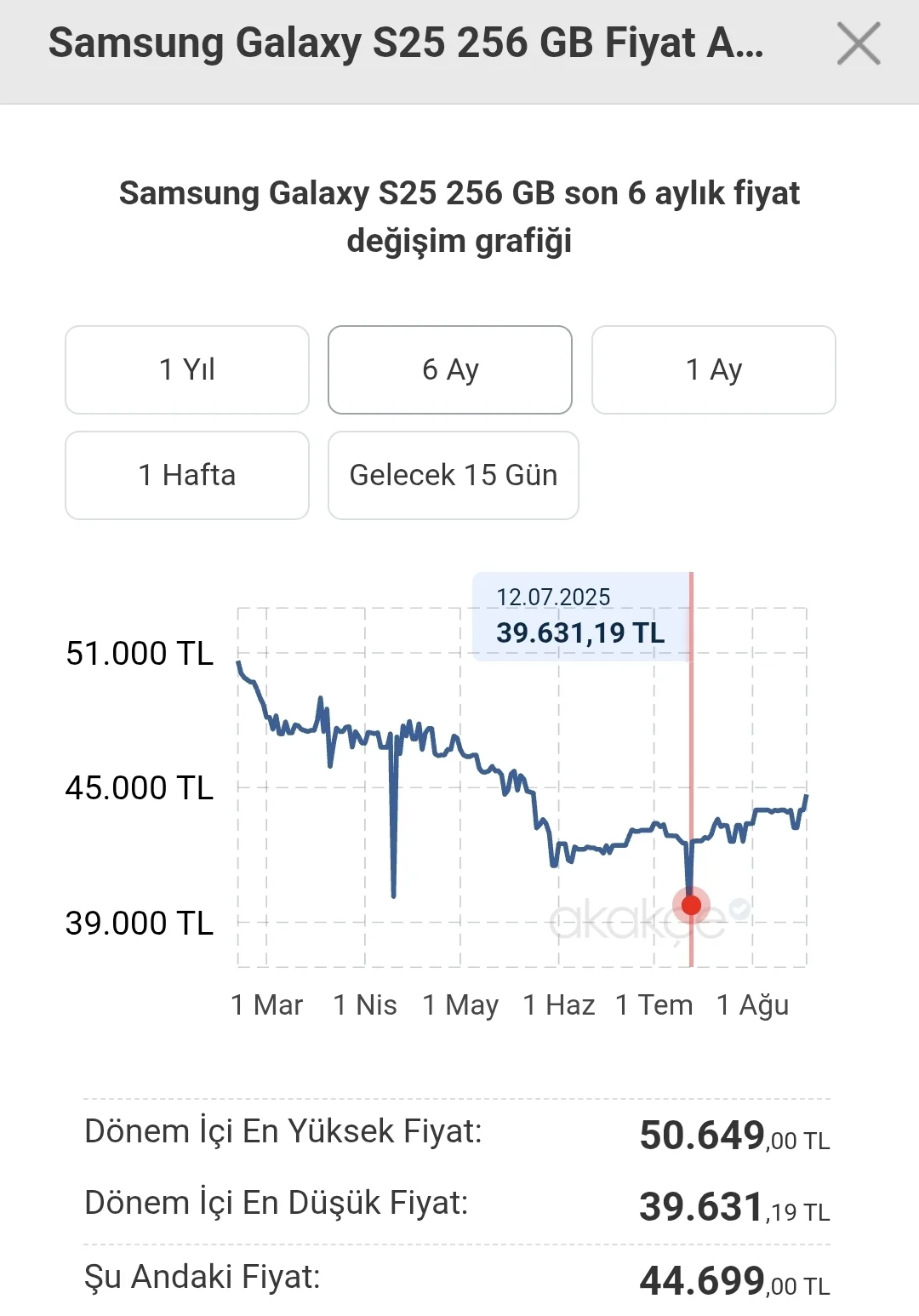
Task: Open Gelecek 15 Gün price forecast
Action: click(x=454, y=475)
